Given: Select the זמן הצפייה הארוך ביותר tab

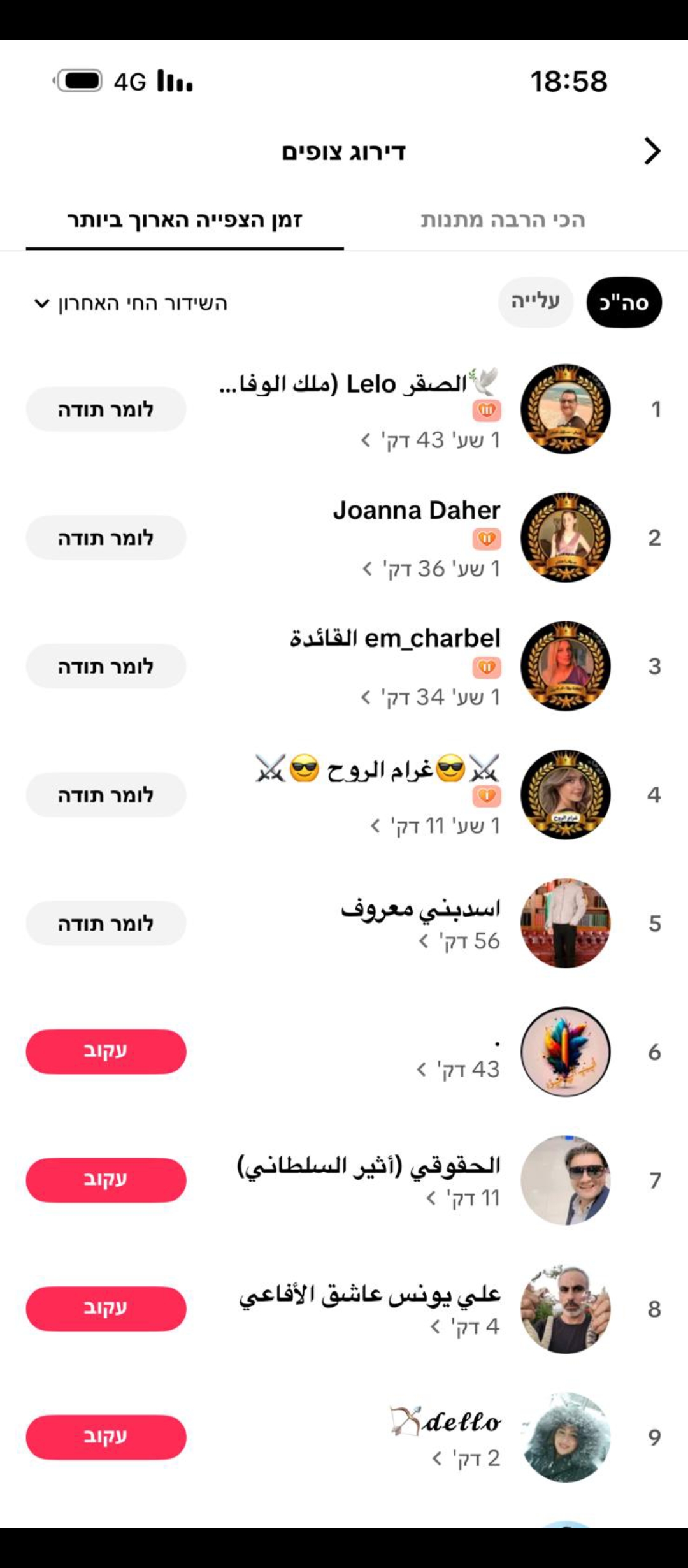Looking at the screenshot, I should 185,220.
